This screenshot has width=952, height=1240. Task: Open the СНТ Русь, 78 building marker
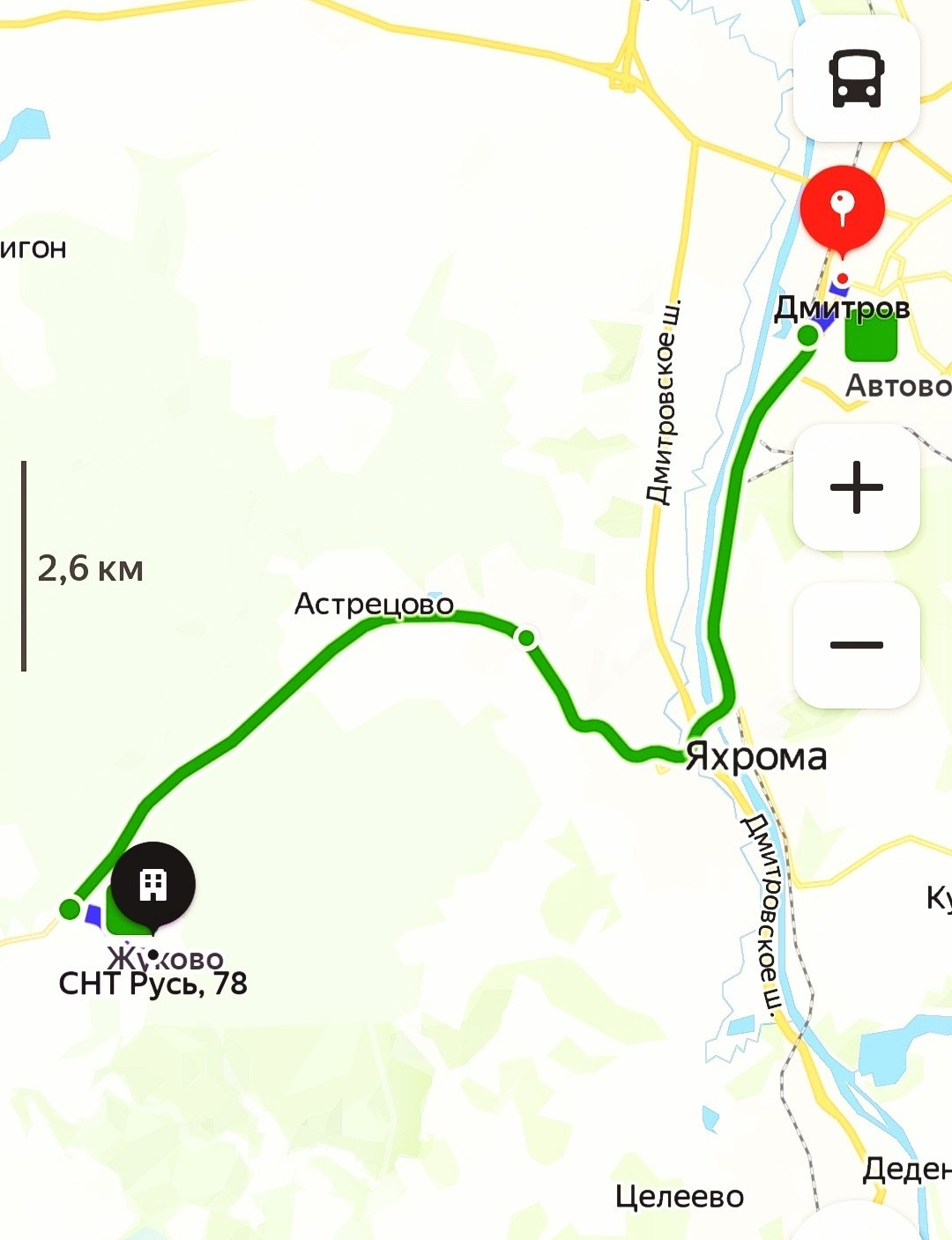[x=152, y=884]
